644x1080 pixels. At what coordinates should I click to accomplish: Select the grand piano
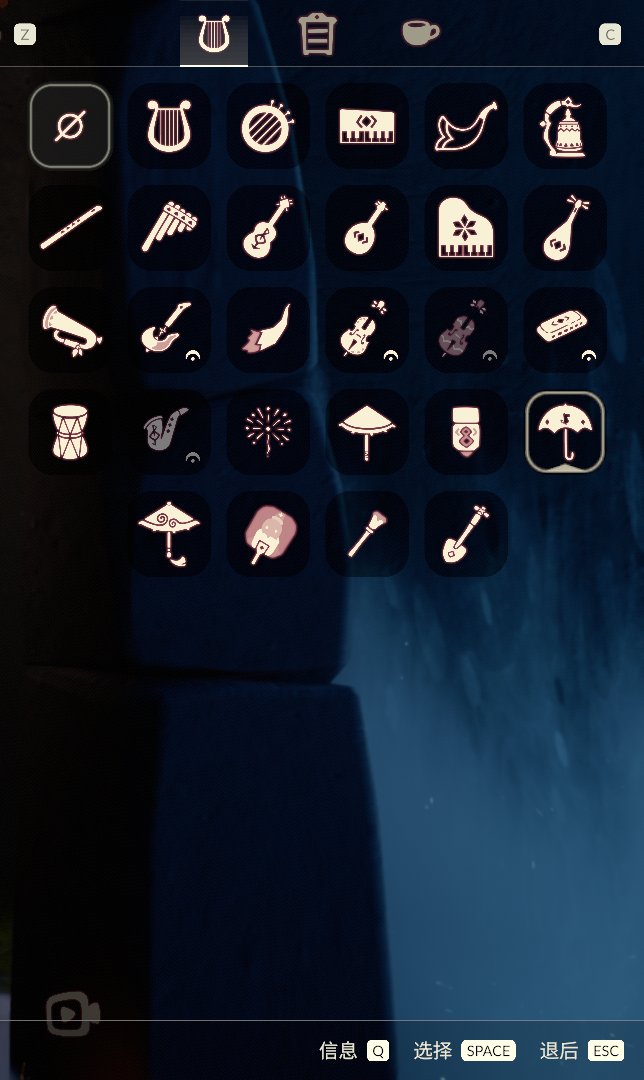(466, 228)
